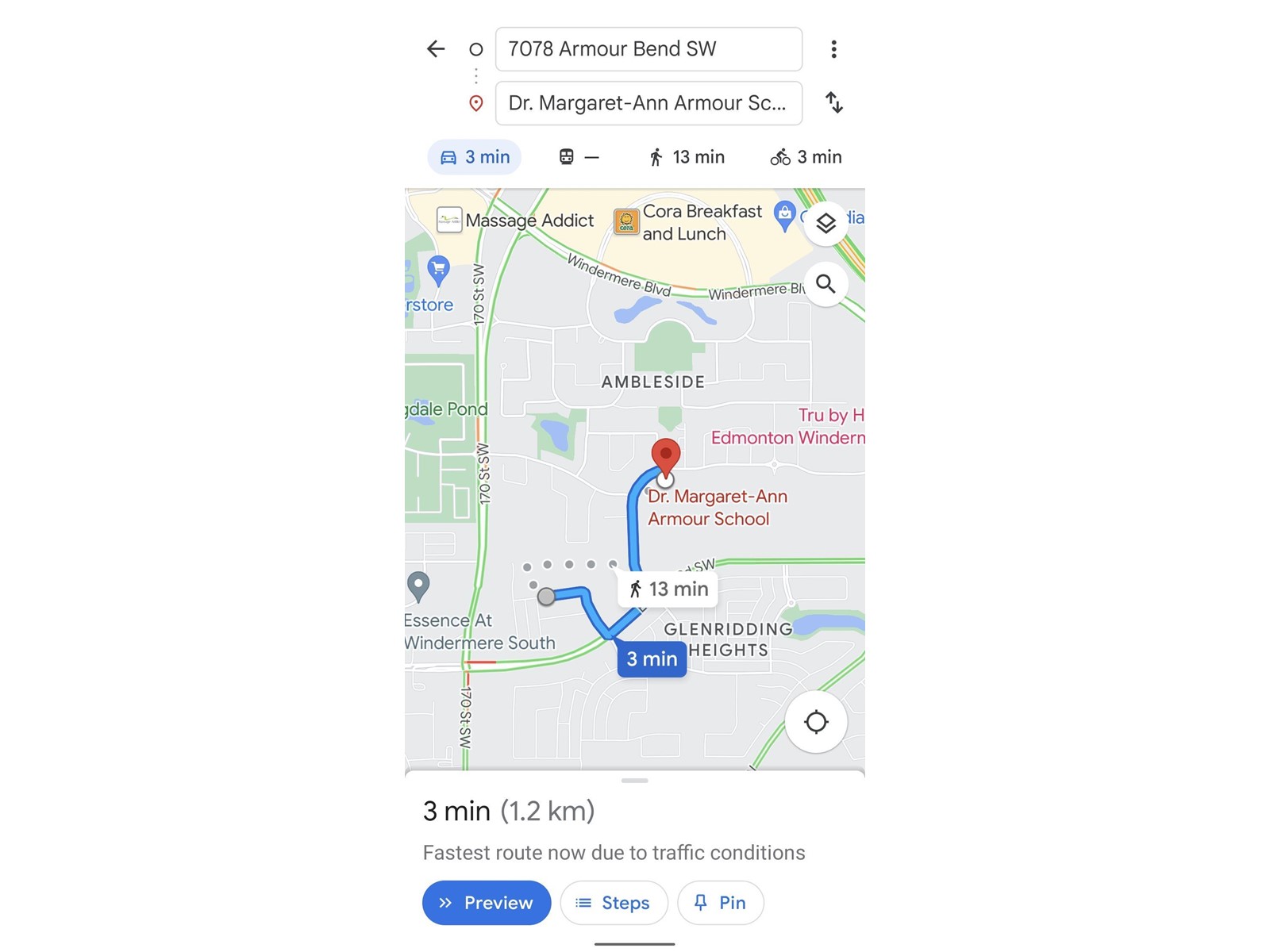This screenshot has width=1270, height=952.
Task: Select driving mode 3 min
Action: [475, 157]
